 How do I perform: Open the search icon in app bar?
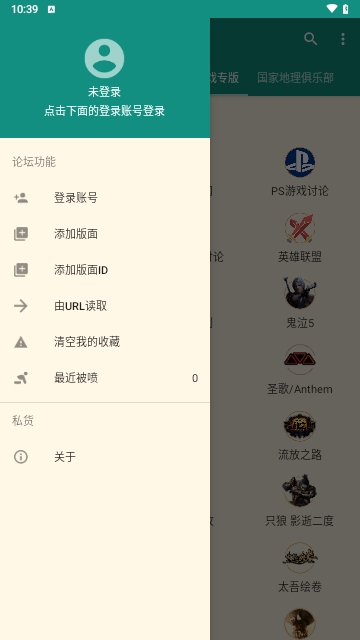coord(311,39)
